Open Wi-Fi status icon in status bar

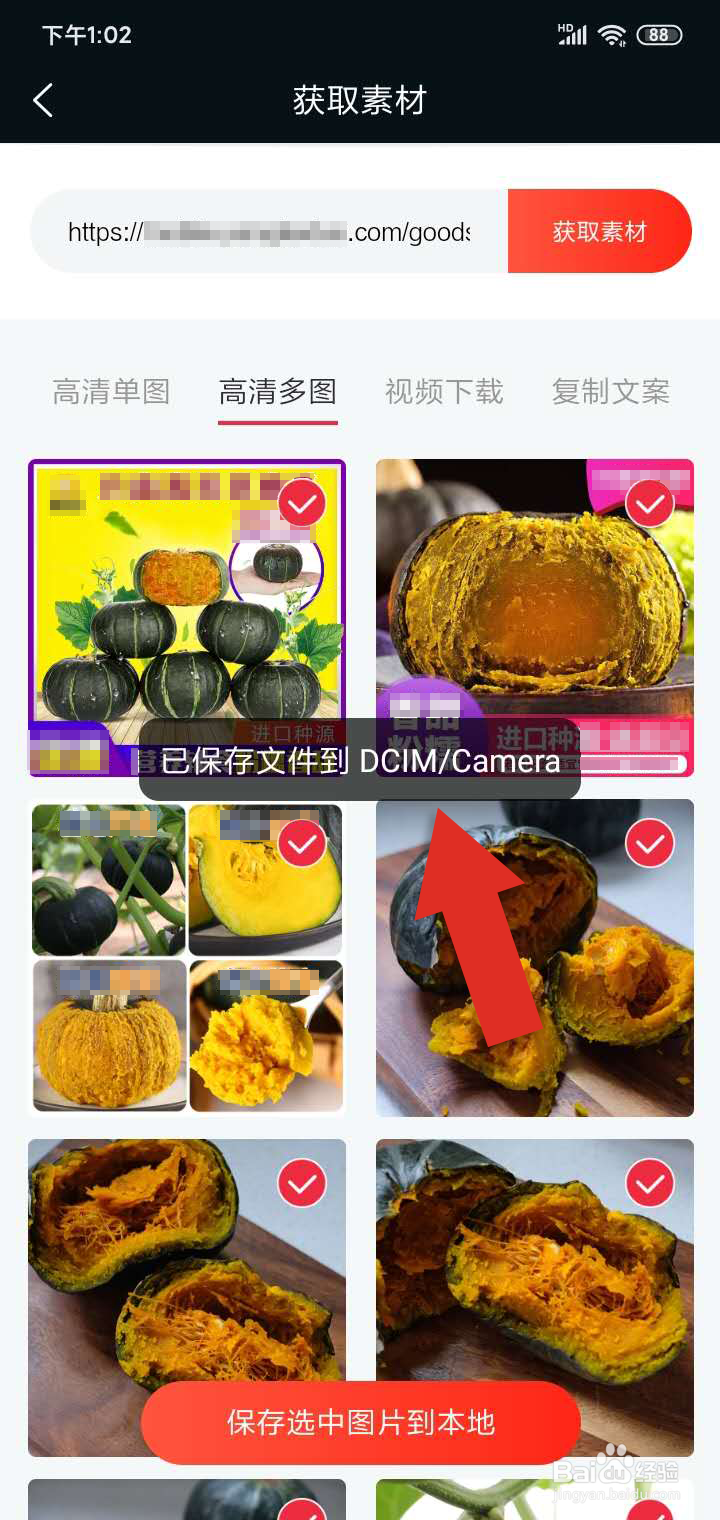611,33
